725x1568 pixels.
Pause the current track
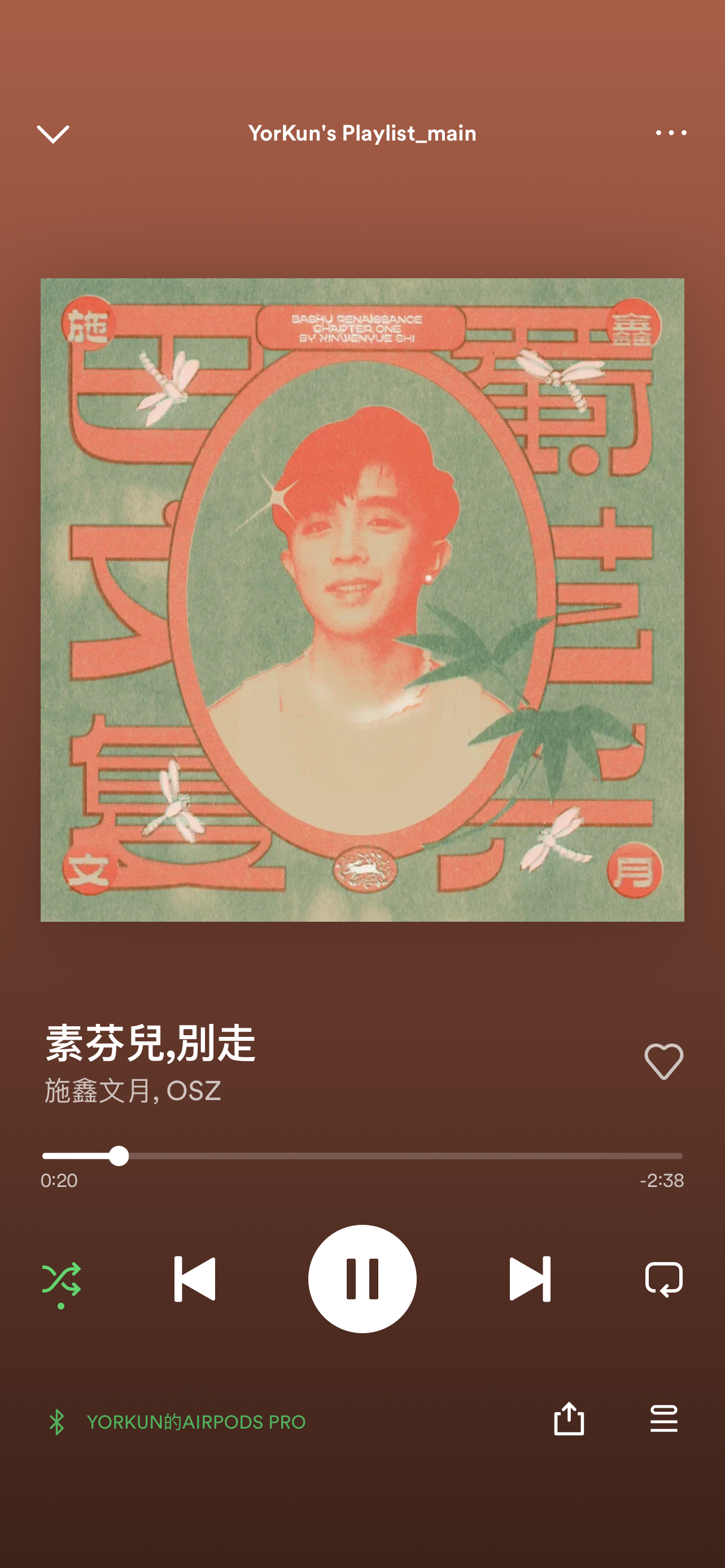pyautogui.click(x=362, y=1278)
